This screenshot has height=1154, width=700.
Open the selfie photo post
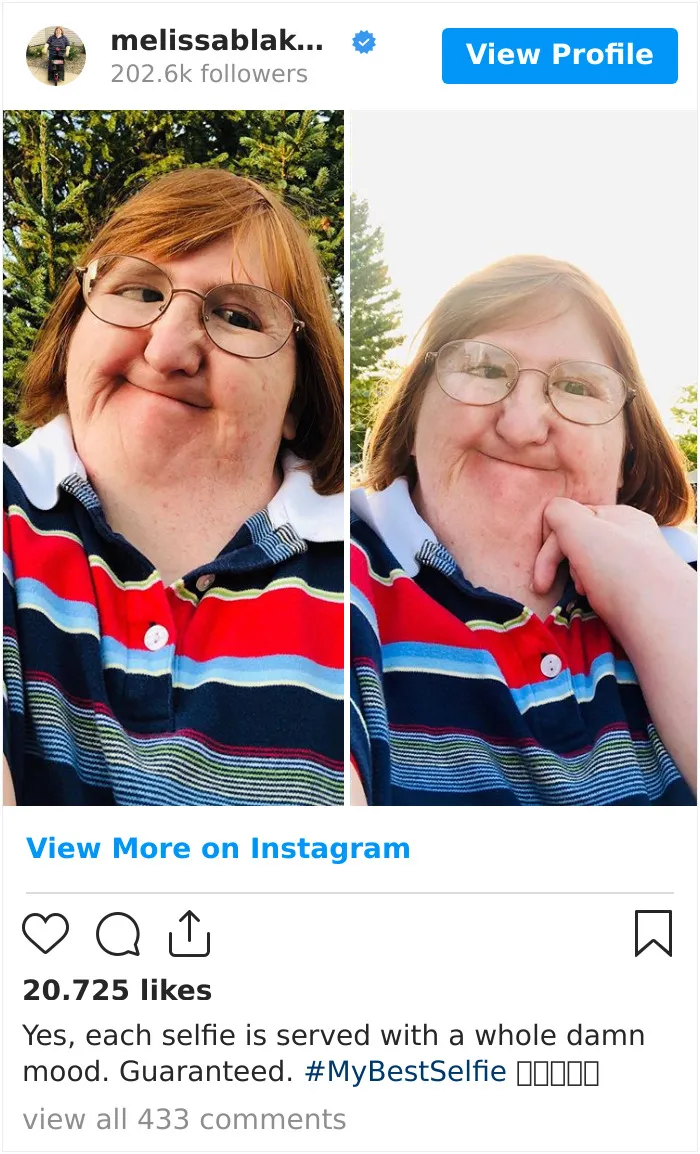pyautogui.click(x=350, y=458)
